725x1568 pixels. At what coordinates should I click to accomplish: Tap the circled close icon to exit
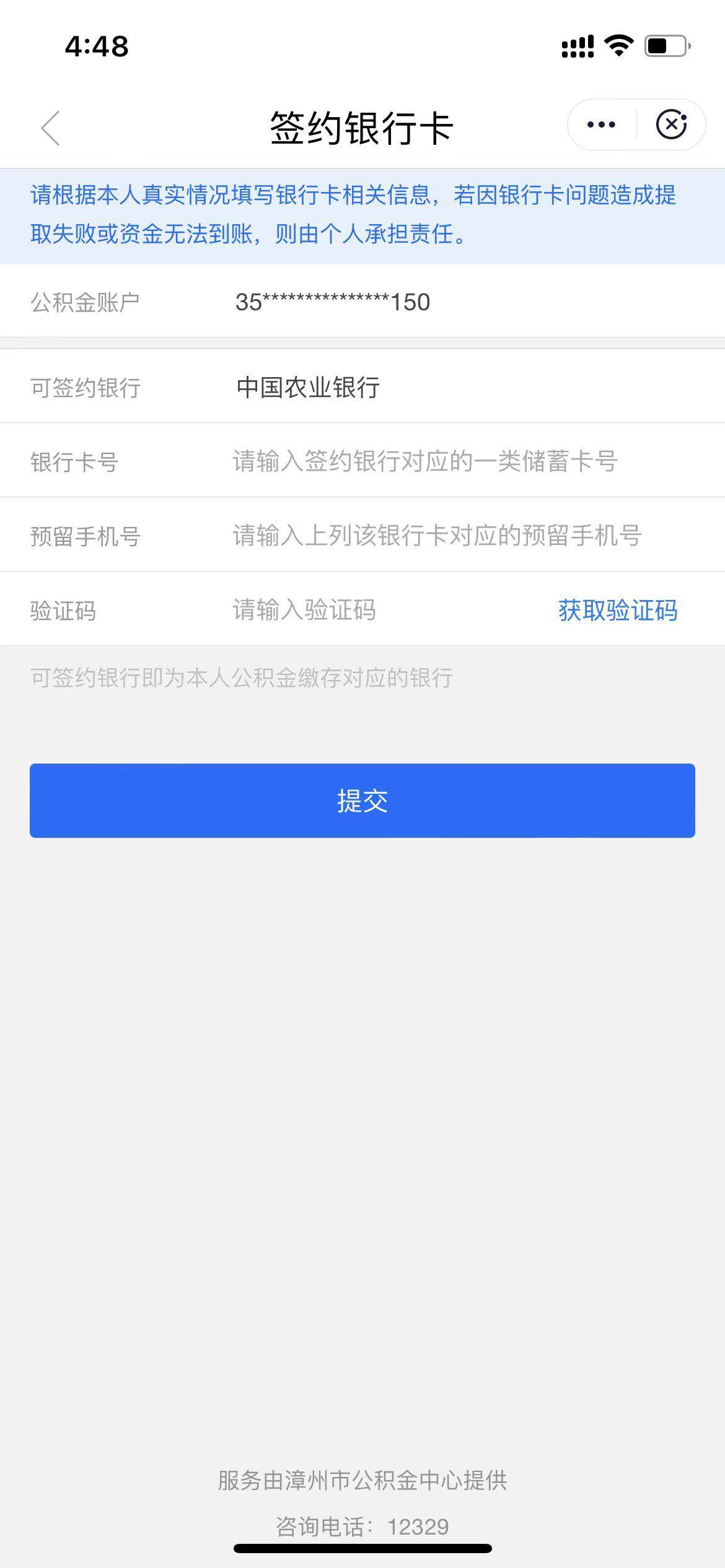[672, 124]
